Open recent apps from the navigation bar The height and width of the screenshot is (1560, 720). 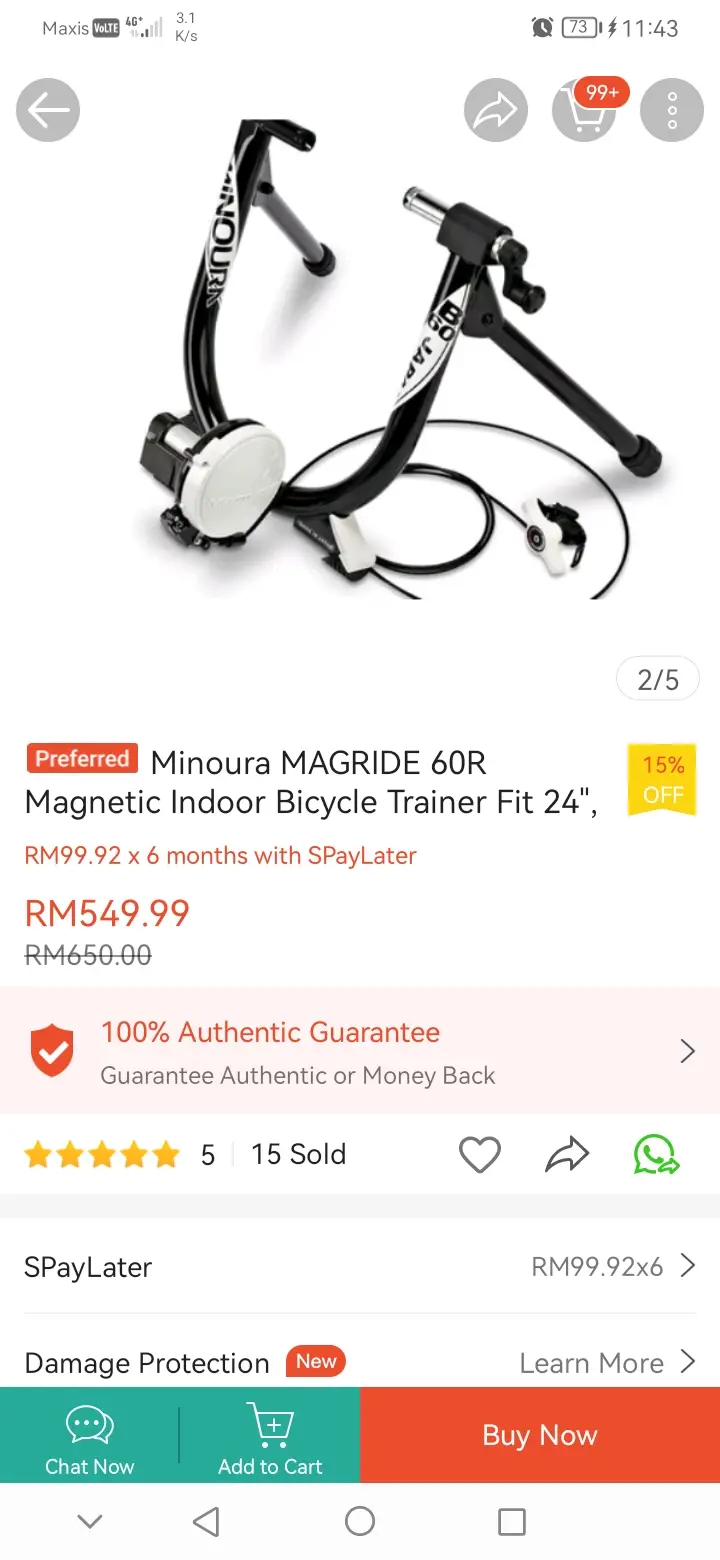coord(511,1522)
